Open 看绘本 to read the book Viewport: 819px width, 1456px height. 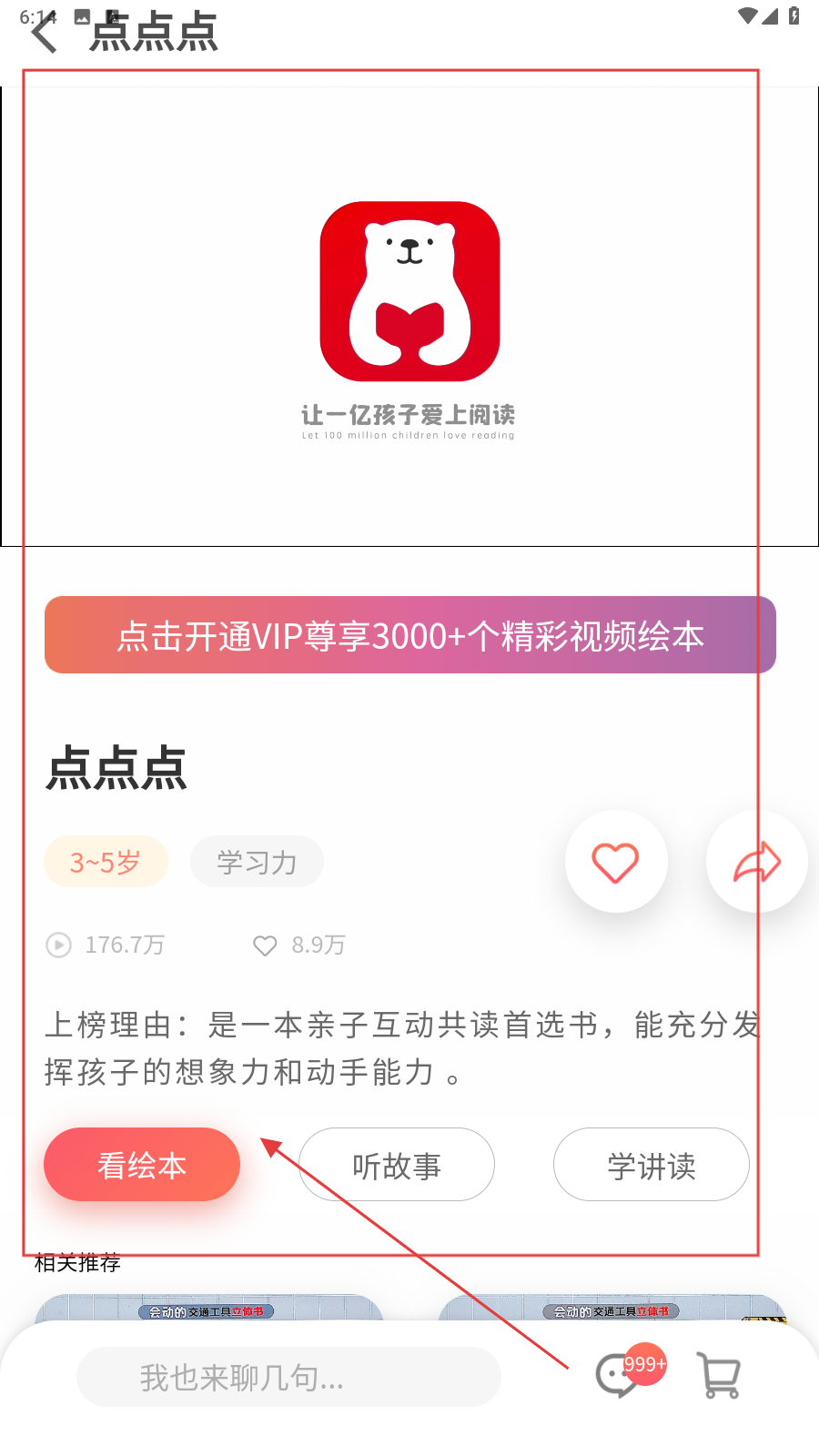click(142, 1165)
